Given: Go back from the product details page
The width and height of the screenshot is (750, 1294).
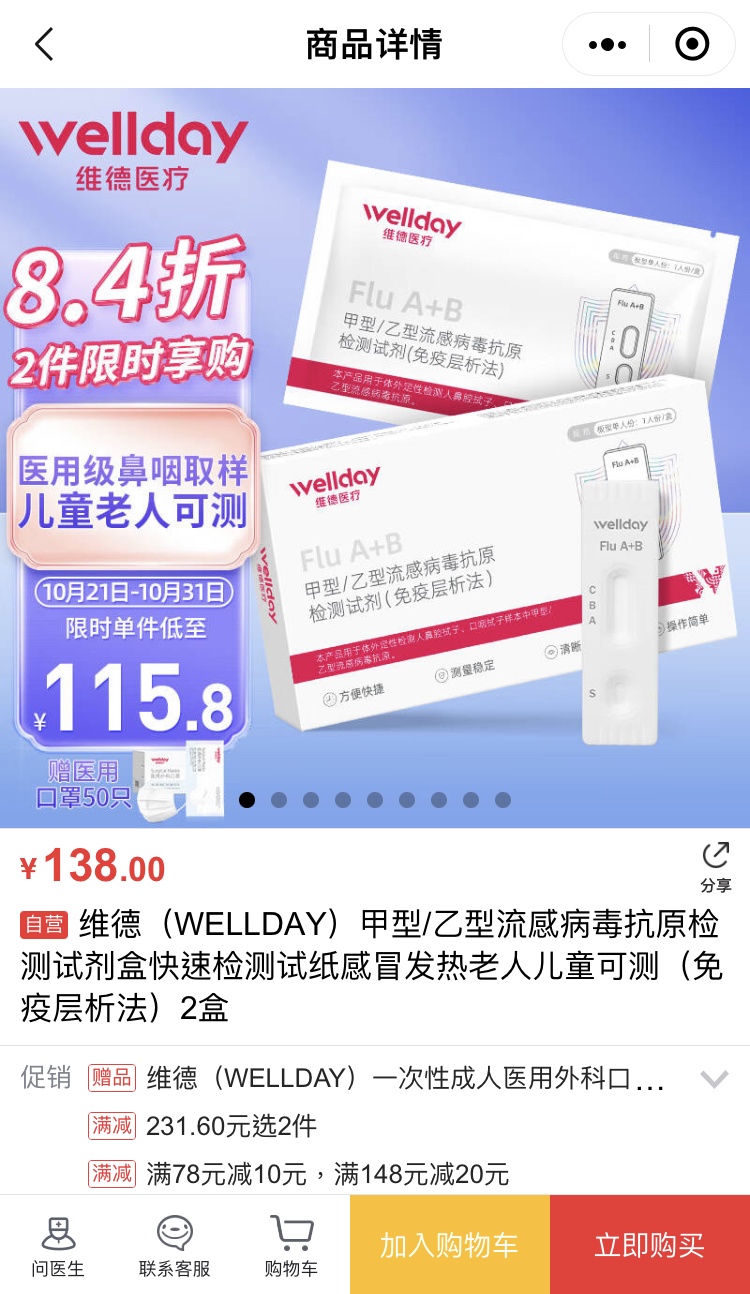Looking at the screenshot, I should (x=44, y=45).
